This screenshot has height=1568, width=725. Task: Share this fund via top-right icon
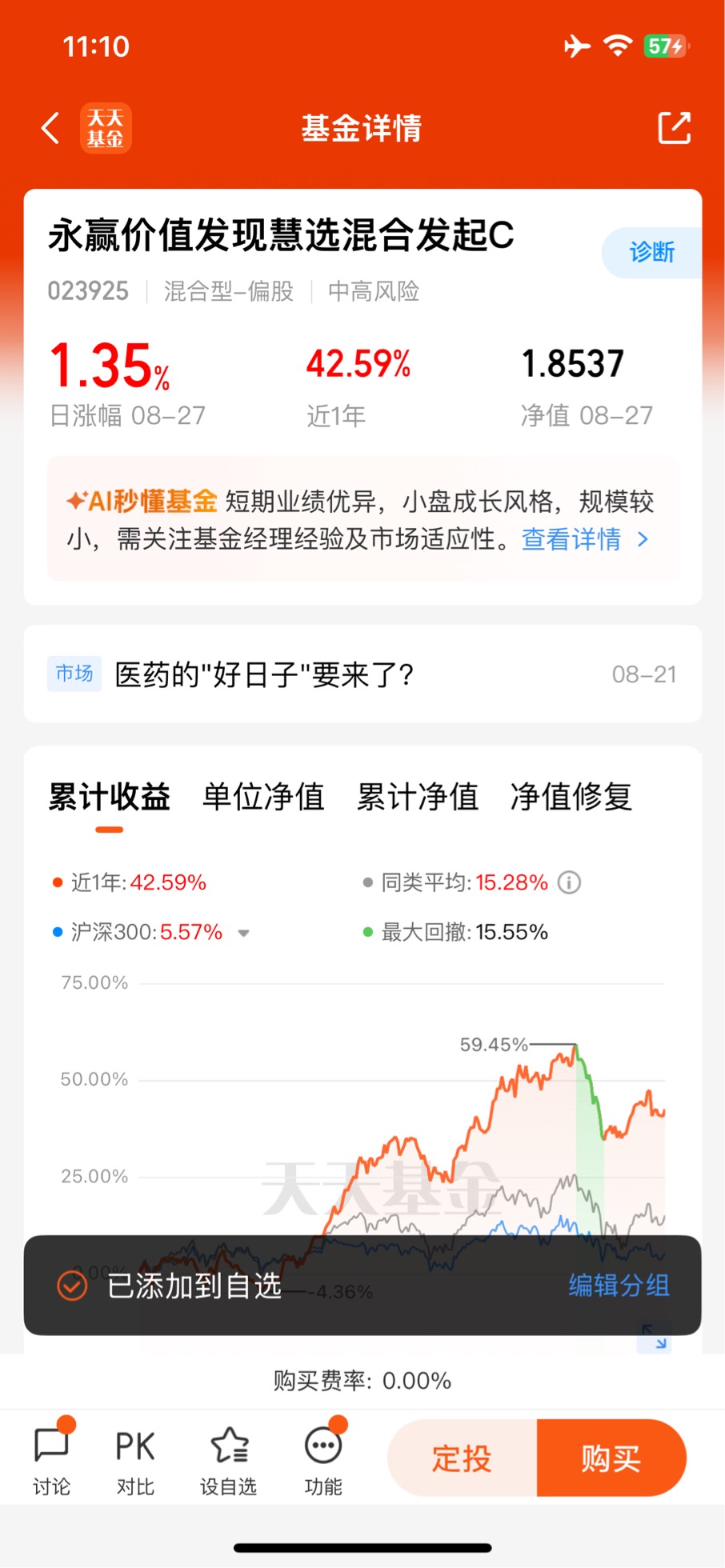tap(674, 128)
